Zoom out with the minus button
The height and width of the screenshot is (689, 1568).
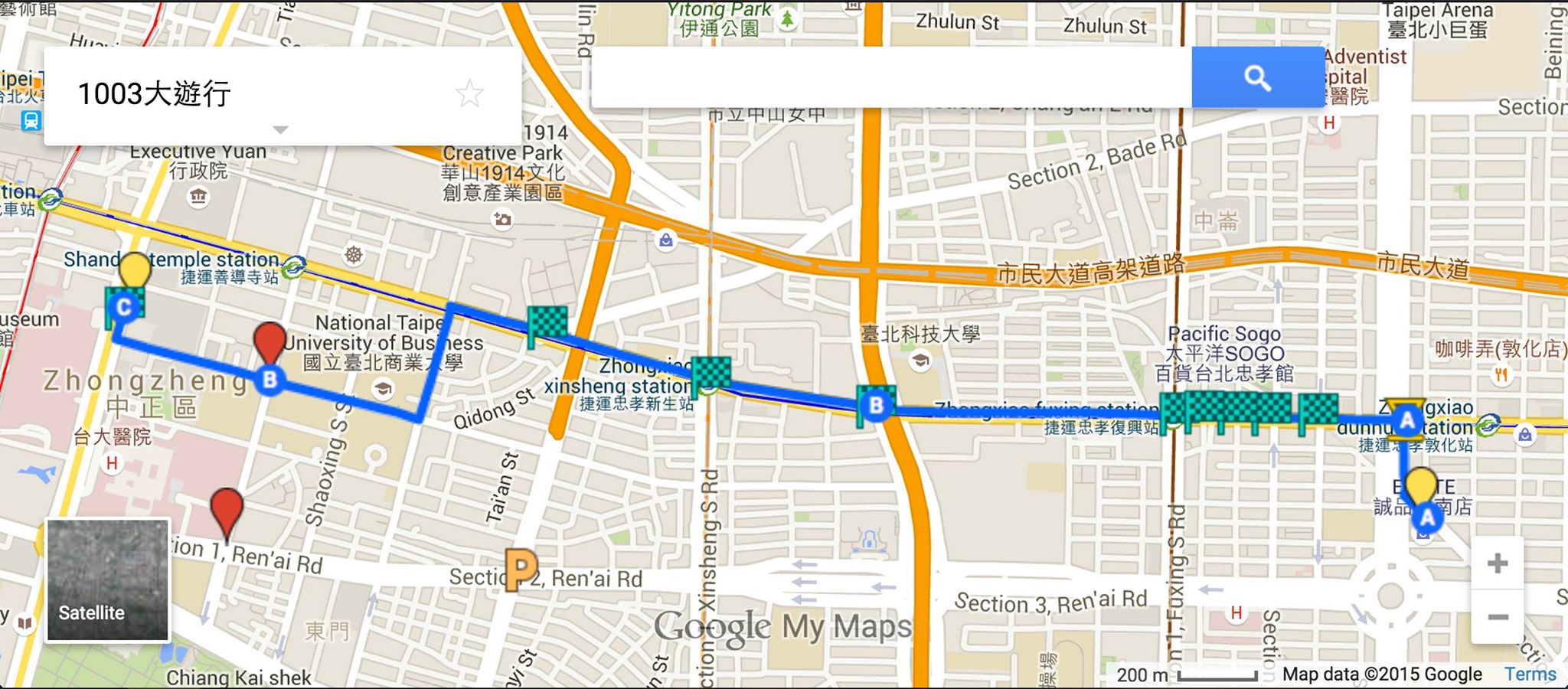(1497, 616)
